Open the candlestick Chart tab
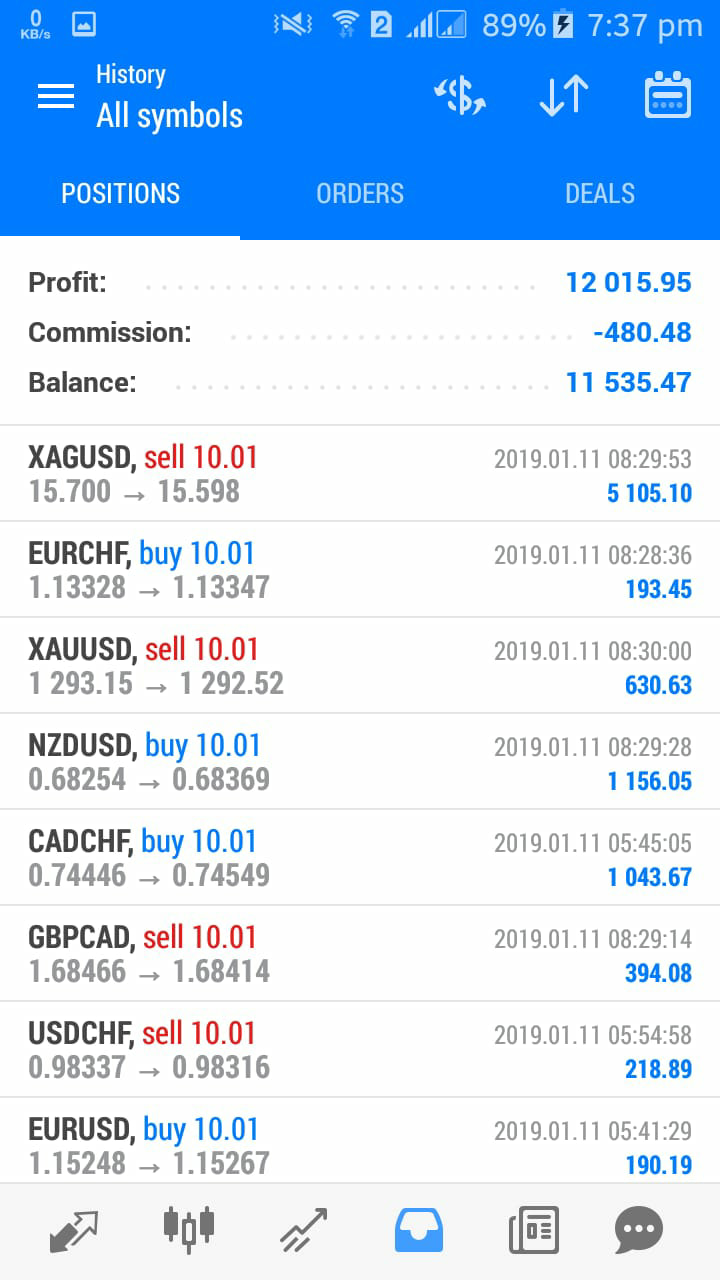The height and width of the screenshot is (1280, 720). (x=189, y=1229)
